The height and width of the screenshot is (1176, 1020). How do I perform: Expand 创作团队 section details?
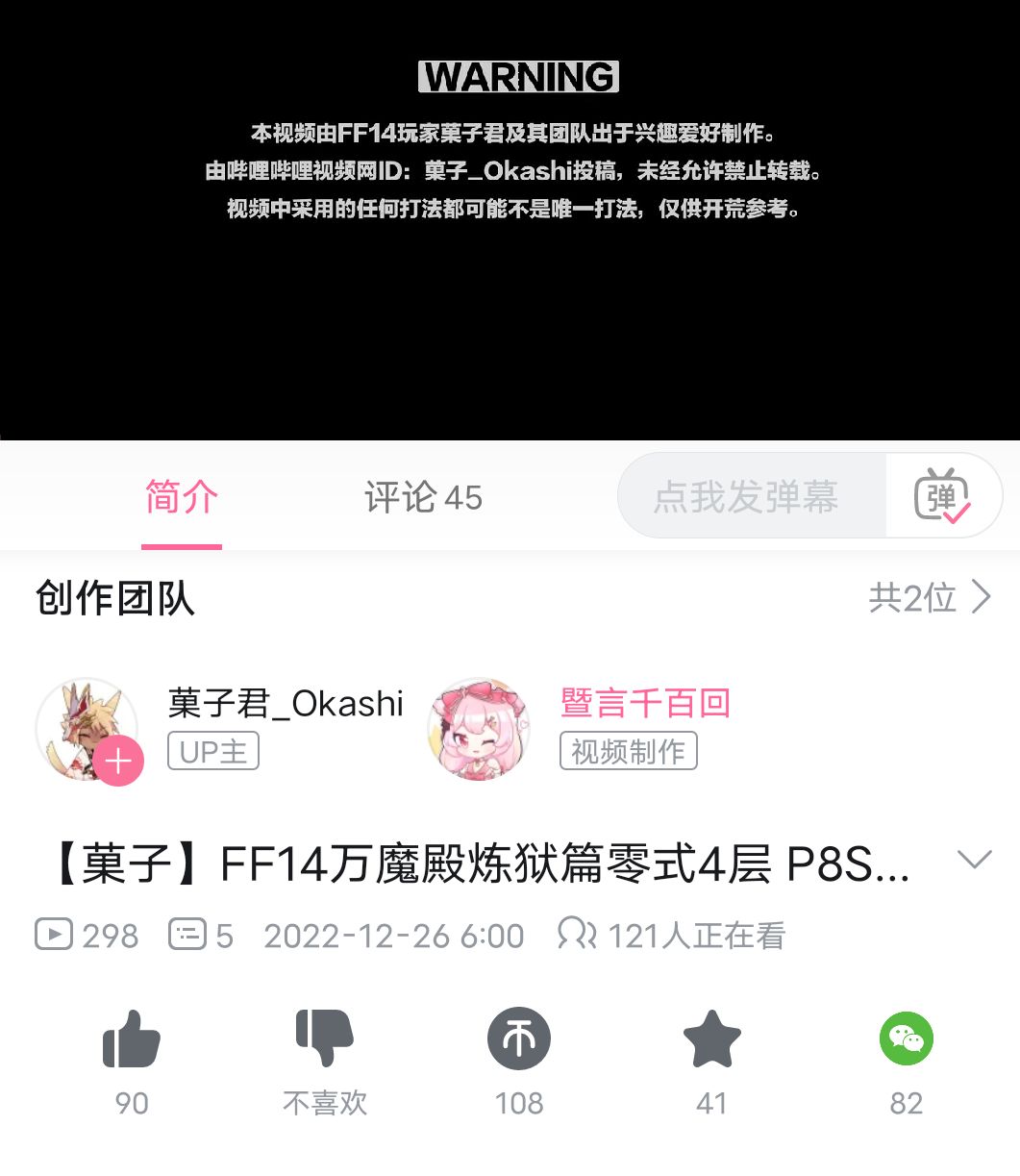[114, 598]
